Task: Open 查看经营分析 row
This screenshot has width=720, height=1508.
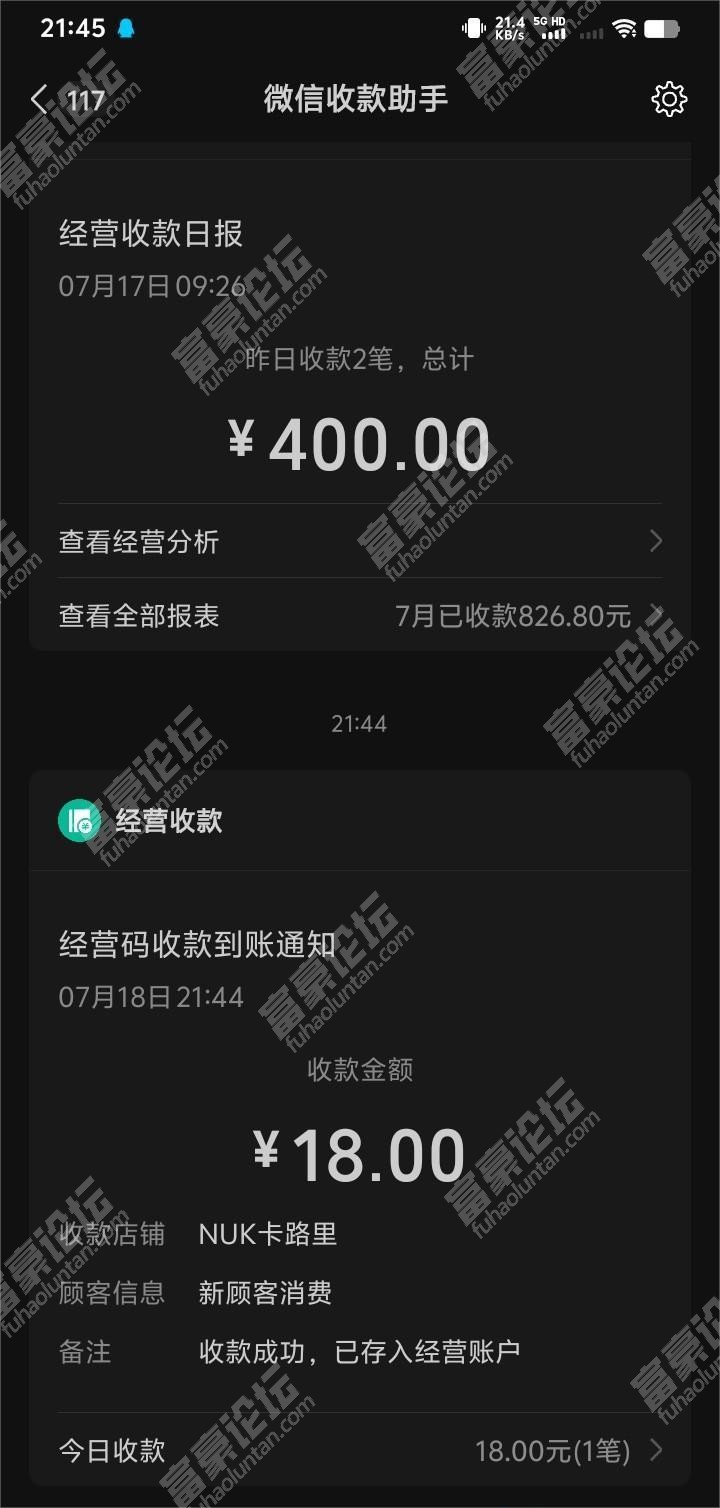Action: click(x=360, y=542)
